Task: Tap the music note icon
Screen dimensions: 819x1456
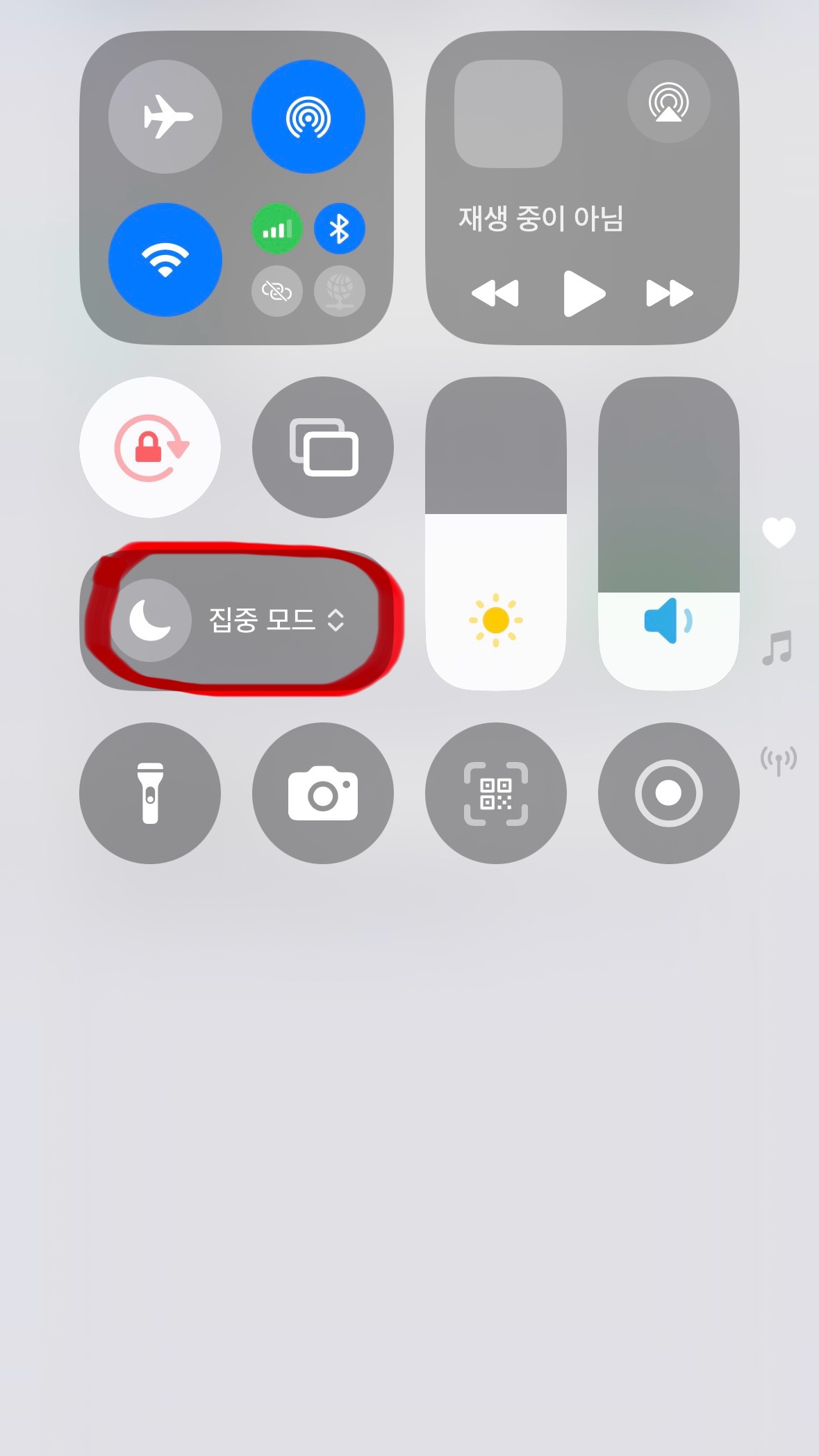Action: [x=779, y=647]
